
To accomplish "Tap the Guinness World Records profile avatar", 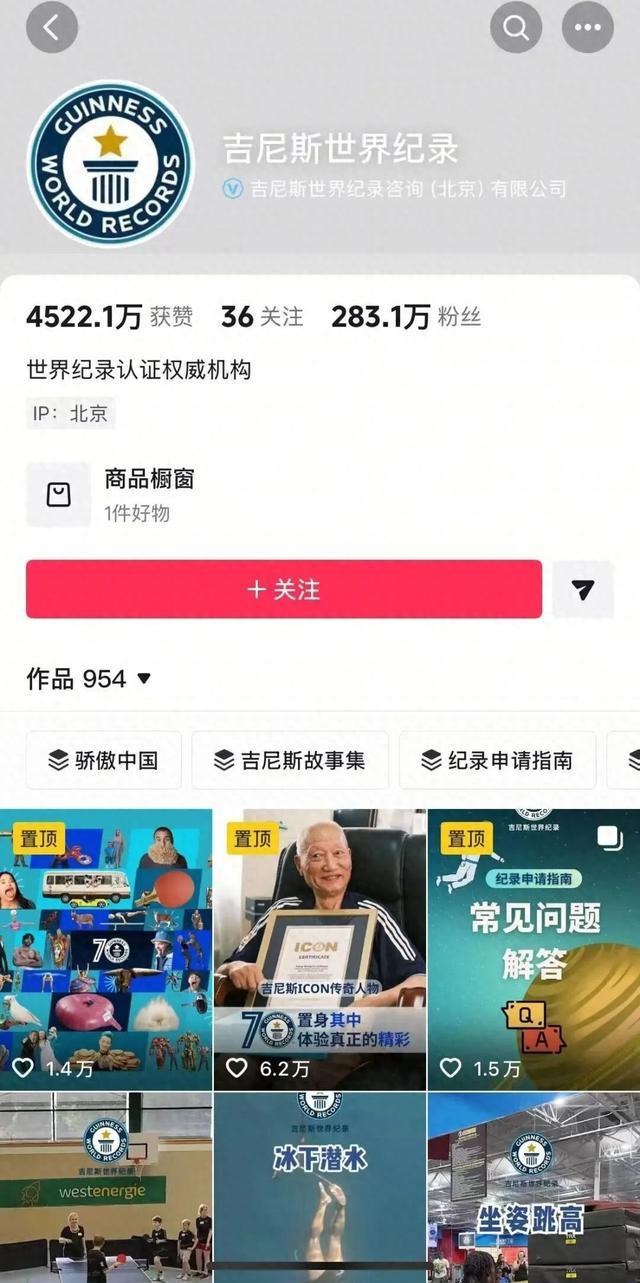I will point(110,163).
